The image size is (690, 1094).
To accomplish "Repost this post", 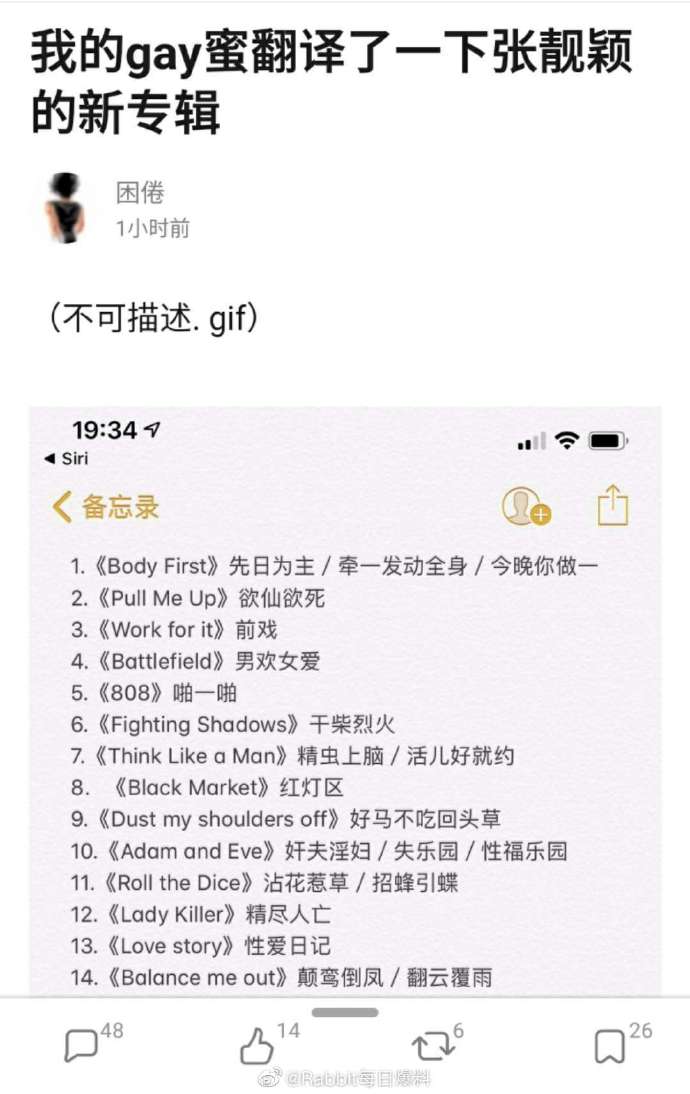I will tap(433, 1046).
